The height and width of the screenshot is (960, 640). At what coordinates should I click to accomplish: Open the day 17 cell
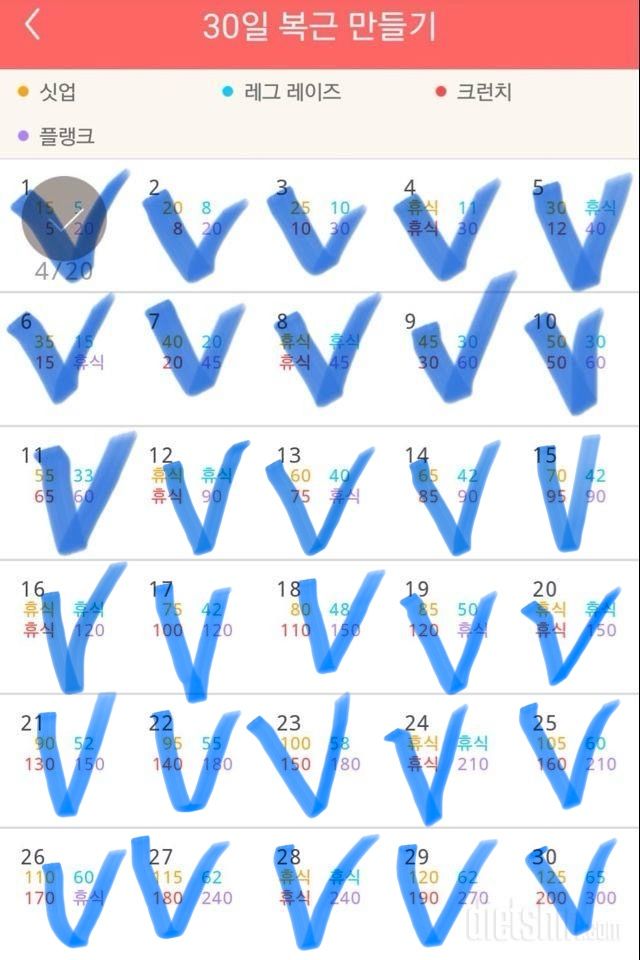[192, 626]
